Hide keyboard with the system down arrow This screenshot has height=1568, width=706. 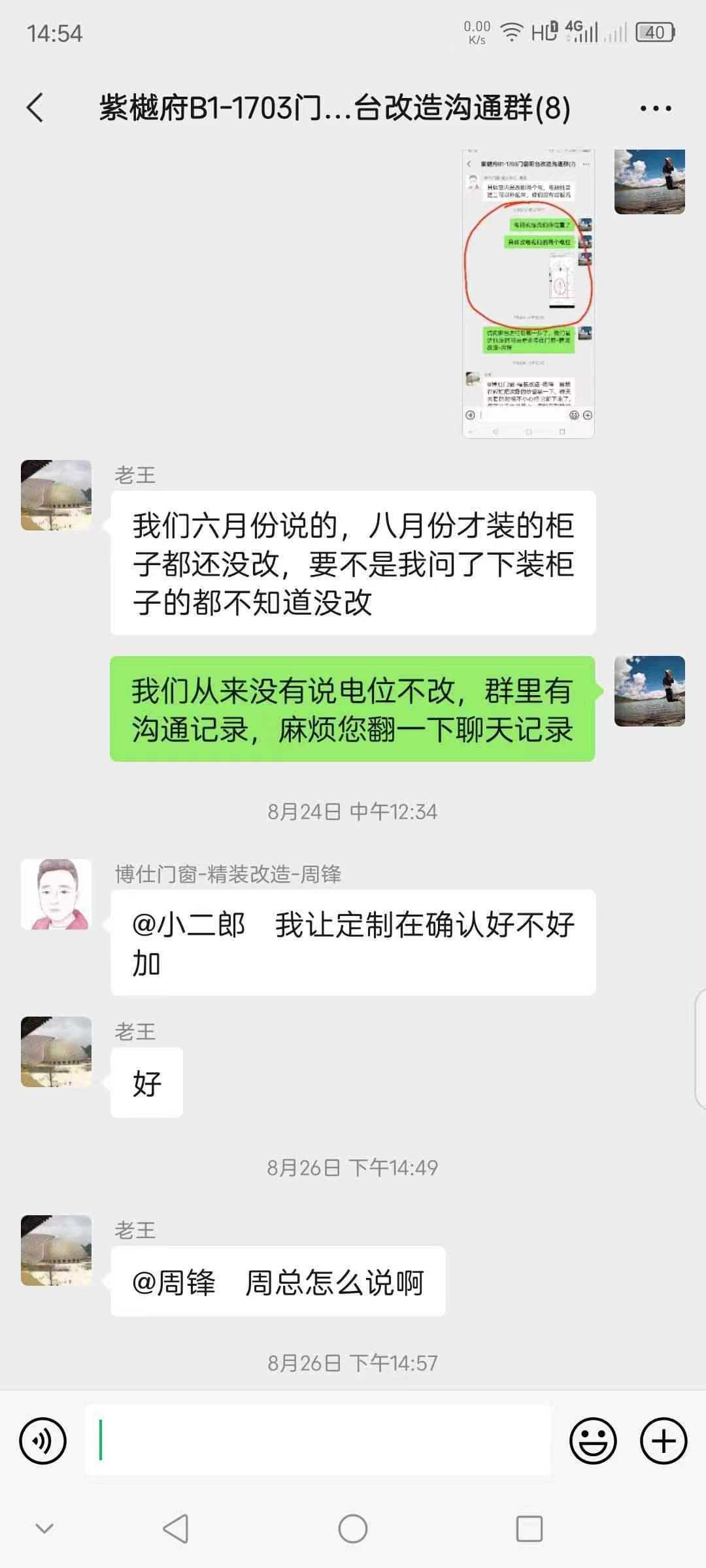pyautogui.click(x=44, y=1528)
